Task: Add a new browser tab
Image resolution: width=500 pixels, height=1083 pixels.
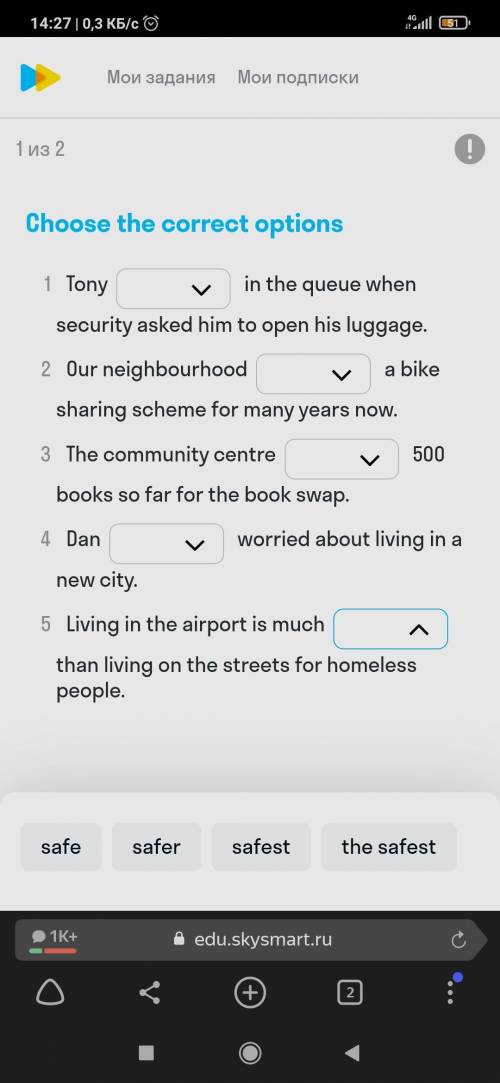Action: tap(250, 993)
